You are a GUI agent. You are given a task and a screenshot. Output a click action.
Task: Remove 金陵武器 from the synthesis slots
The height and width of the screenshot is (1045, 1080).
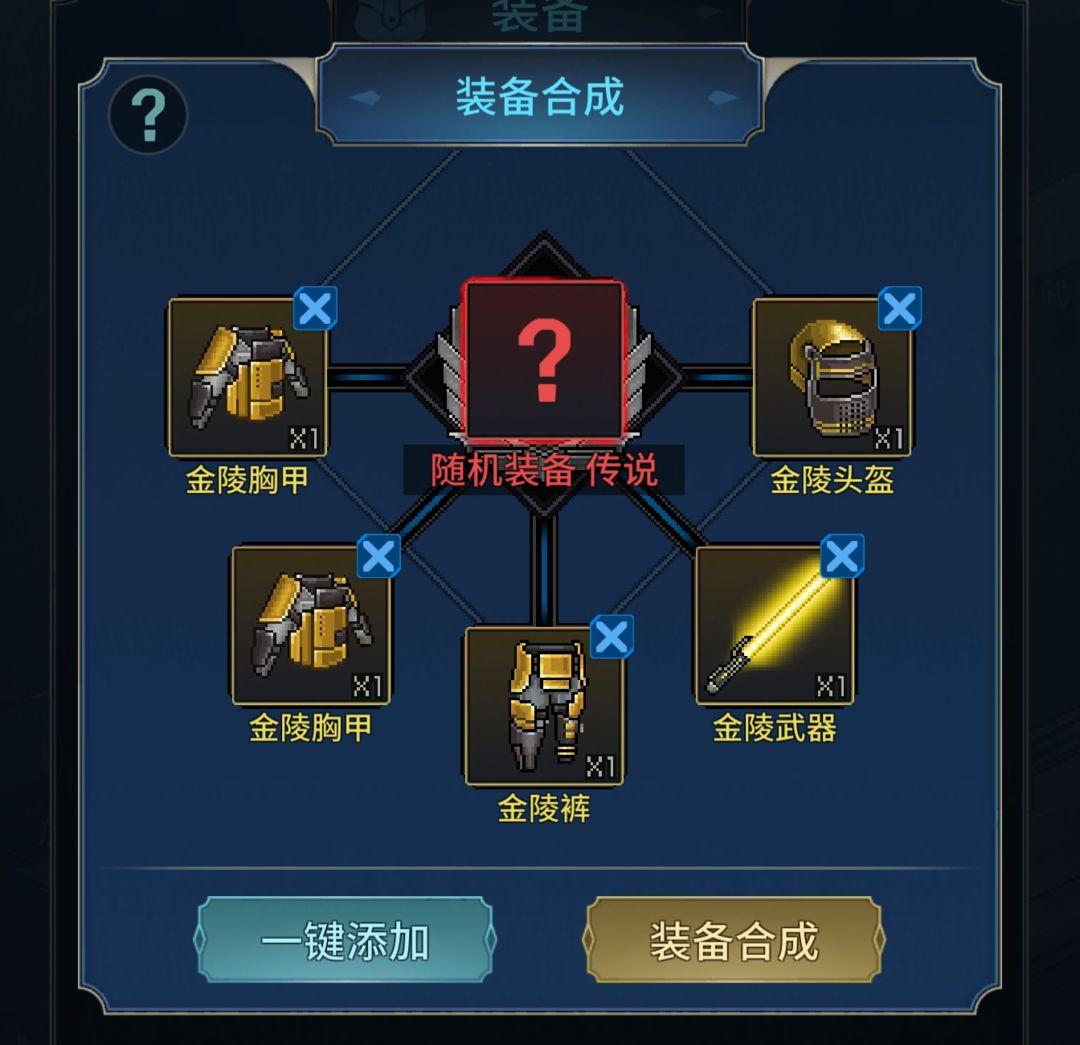[842, 556]
